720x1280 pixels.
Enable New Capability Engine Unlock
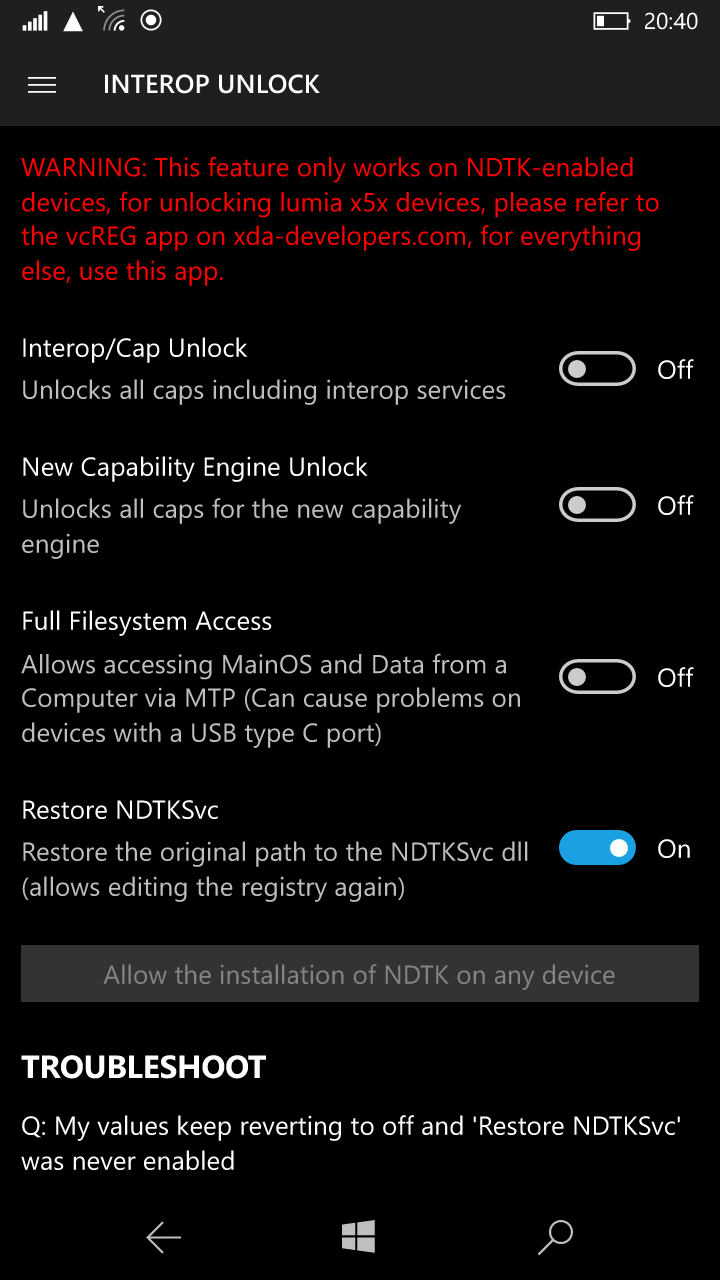pyautogui.click(x=597, y=505)
